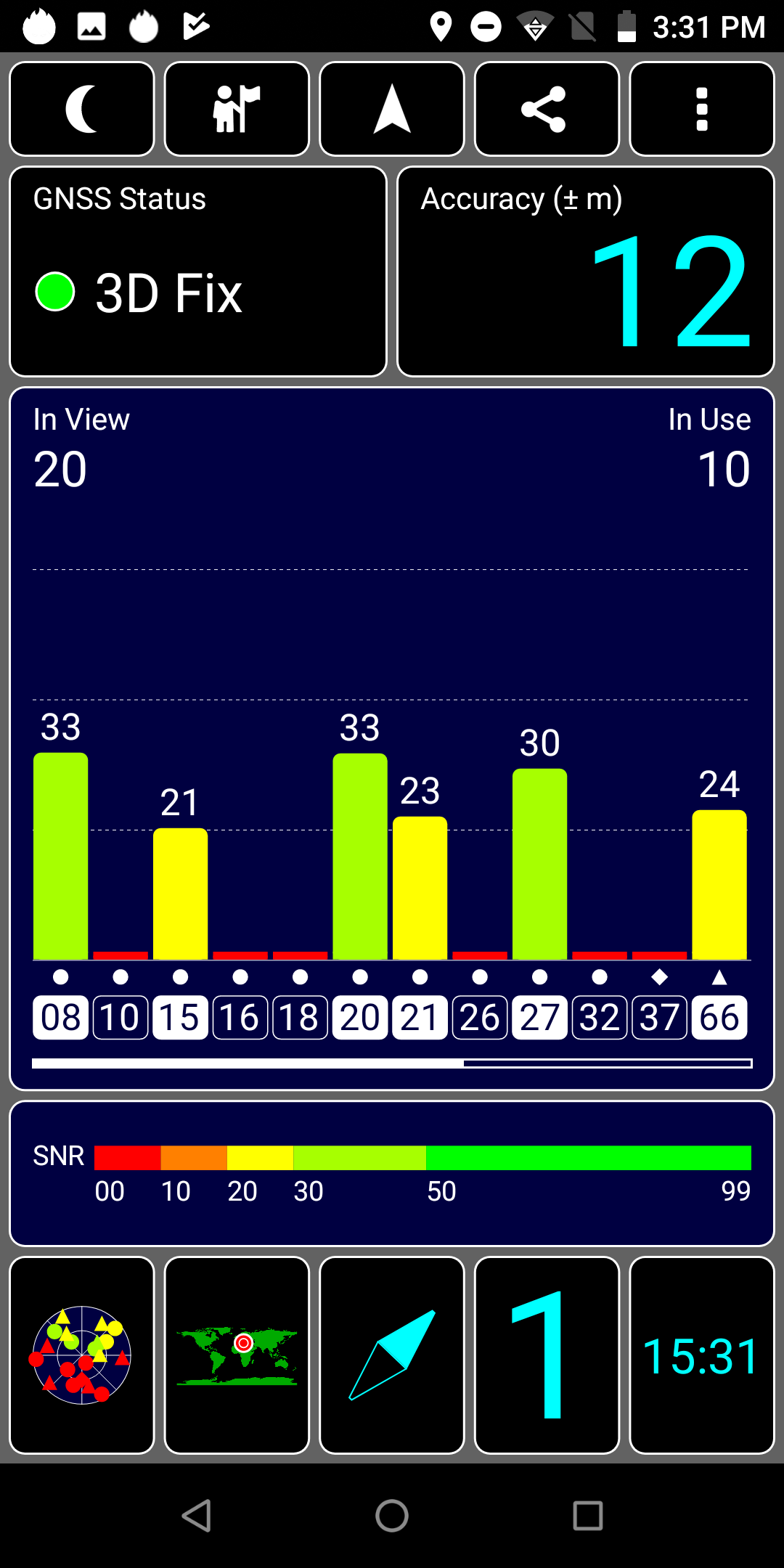Open the three-dot overflow menu
784x1568 pixels.
click(x=702, y=109)
